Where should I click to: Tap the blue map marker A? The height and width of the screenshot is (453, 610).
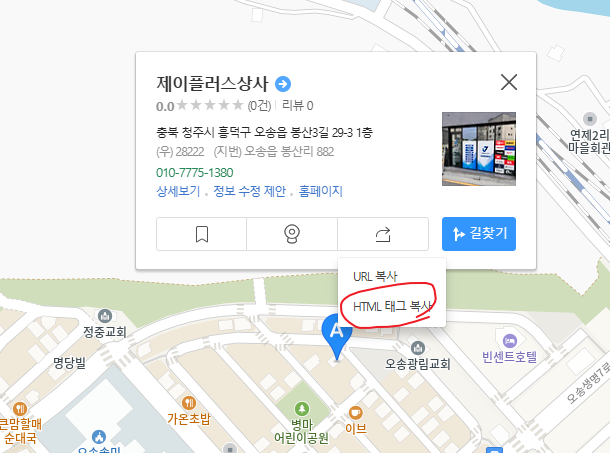[335, 335]
